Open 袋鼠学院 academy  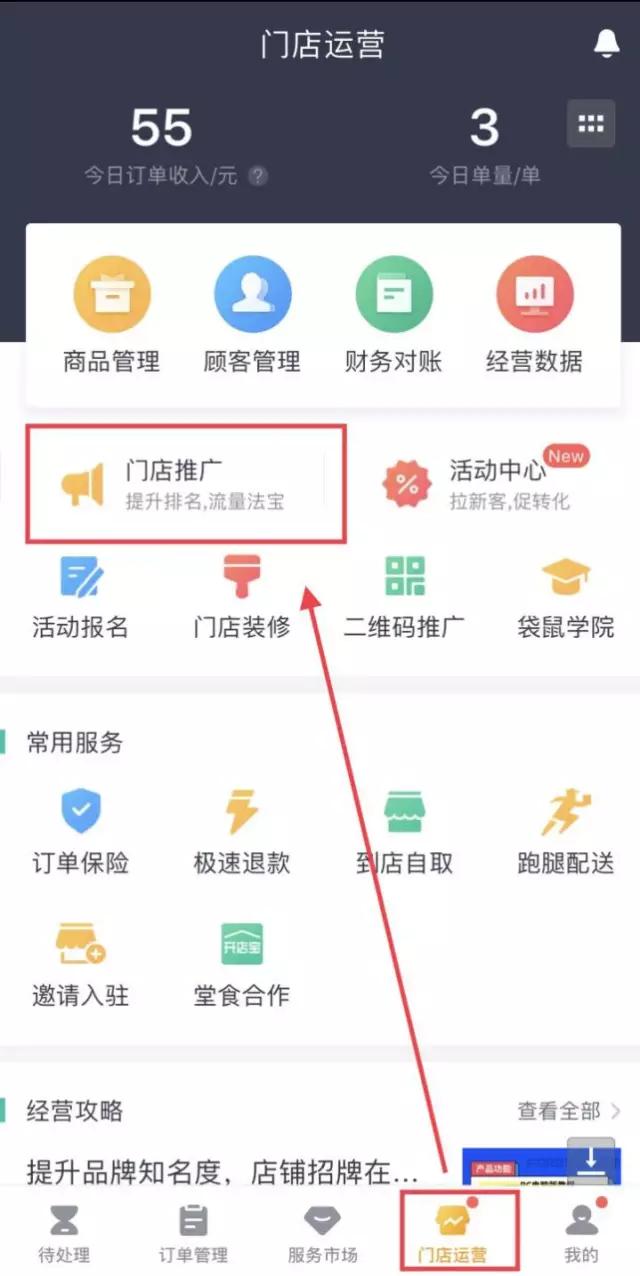(565, 596)
